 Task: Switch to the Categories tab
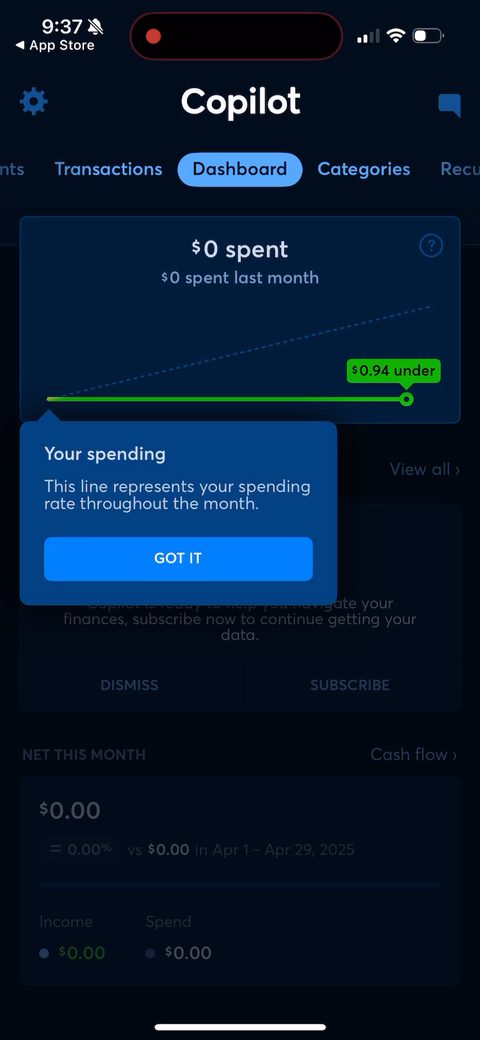pos(363,169)
